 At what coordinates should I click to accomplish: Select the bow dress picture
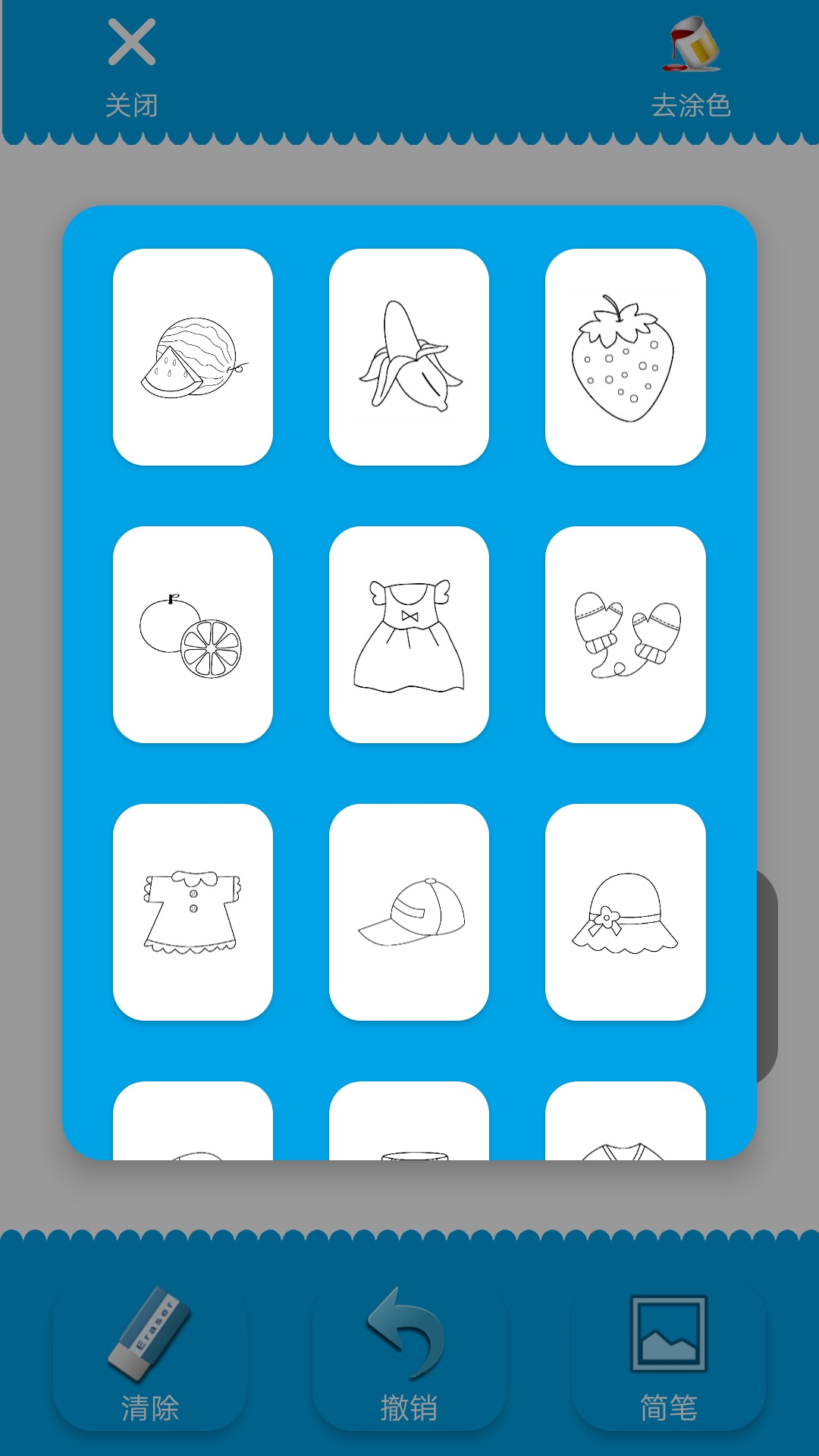point(409,635)
